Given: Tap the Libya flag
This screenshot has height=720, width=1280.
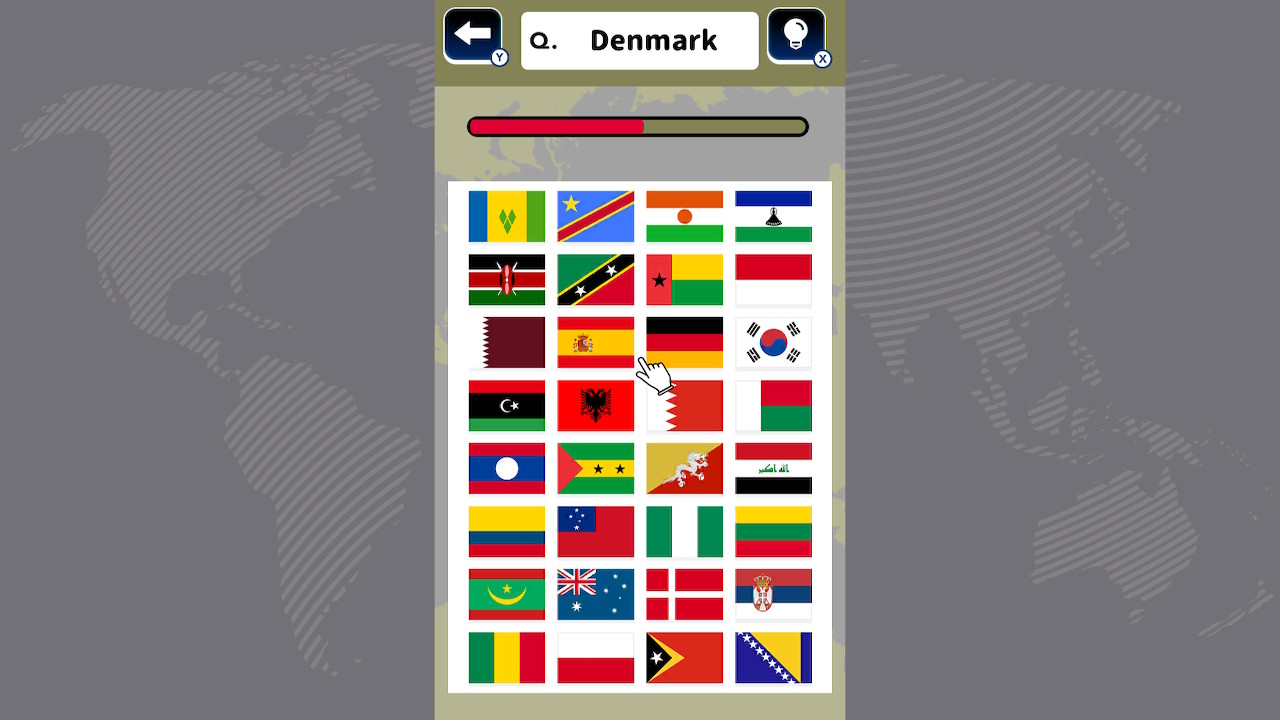Looking at the screenshot, I should click(506, 405).
